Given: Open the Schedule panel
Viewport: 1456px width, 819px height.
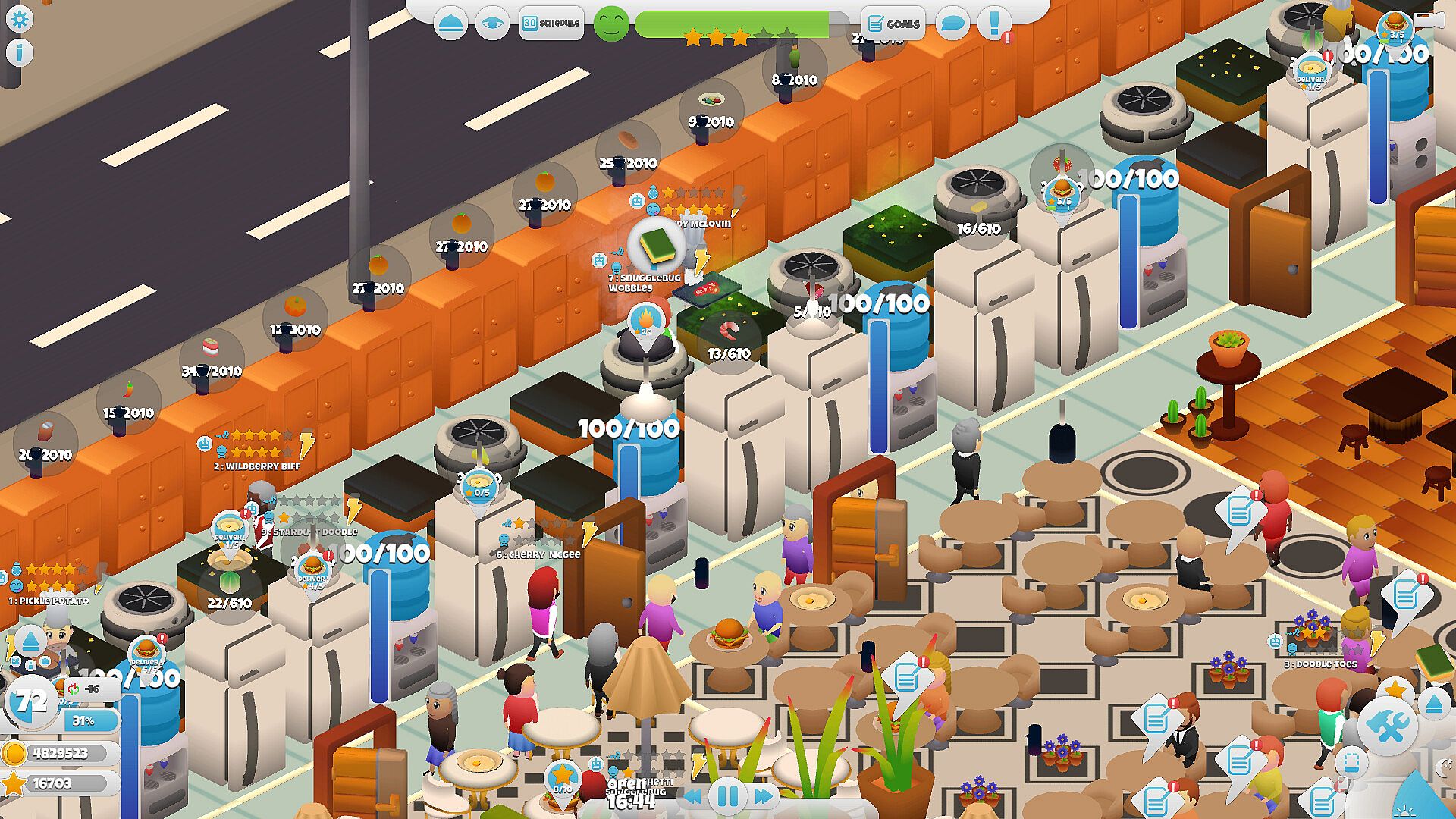Looking at the screenshot, I should point(551,23).
